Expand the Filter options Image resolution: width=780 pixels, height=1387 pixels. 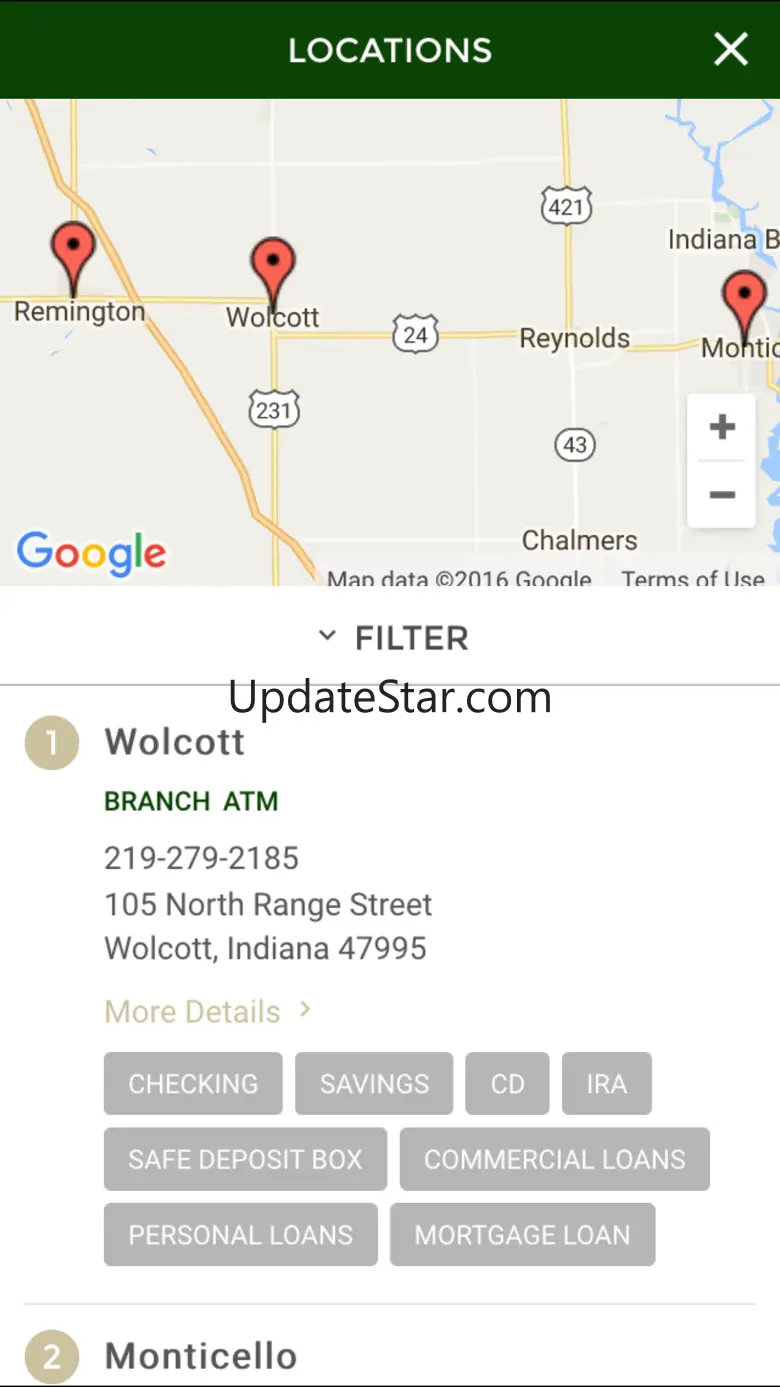pos(392,638)
